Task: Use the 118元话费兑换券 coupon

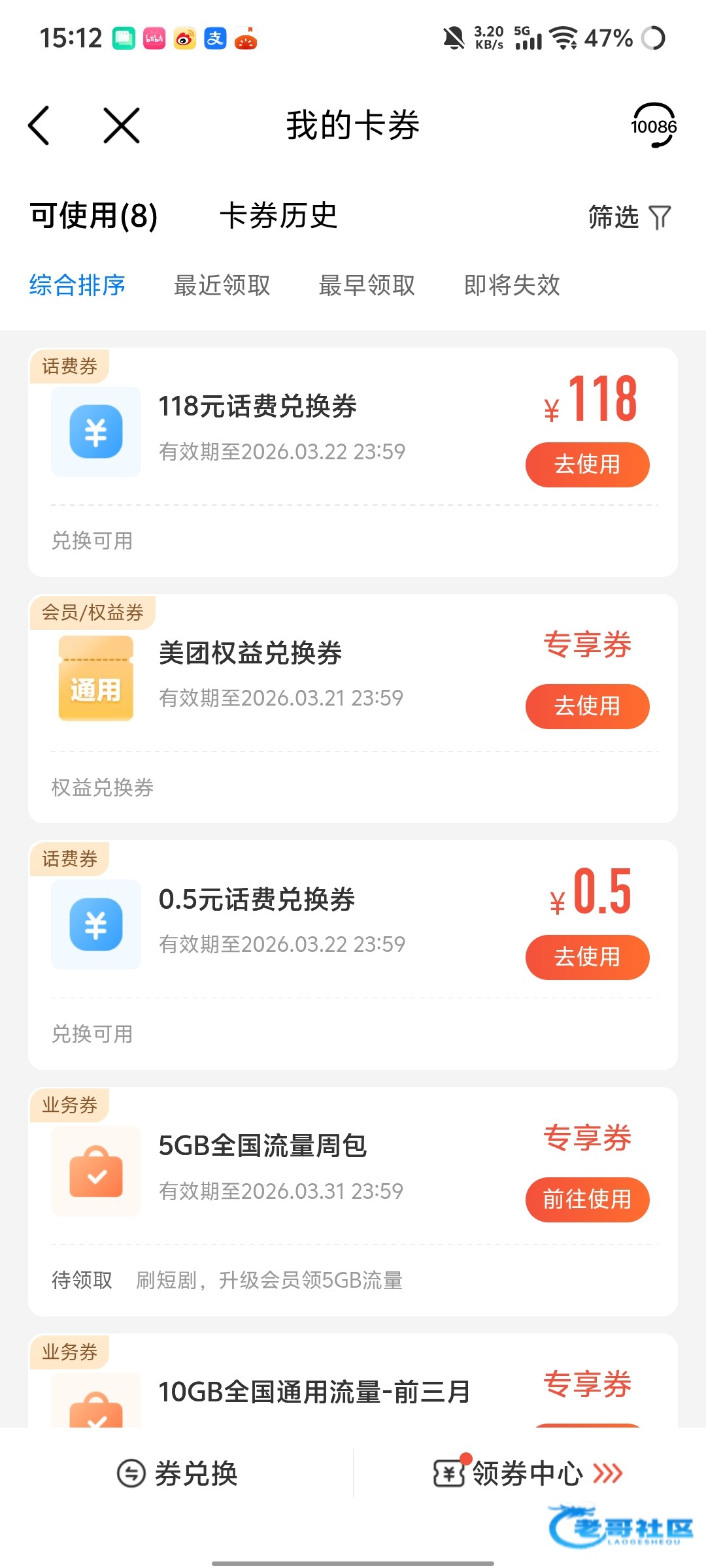Action: pyautogui.click(x=587, y=465)
